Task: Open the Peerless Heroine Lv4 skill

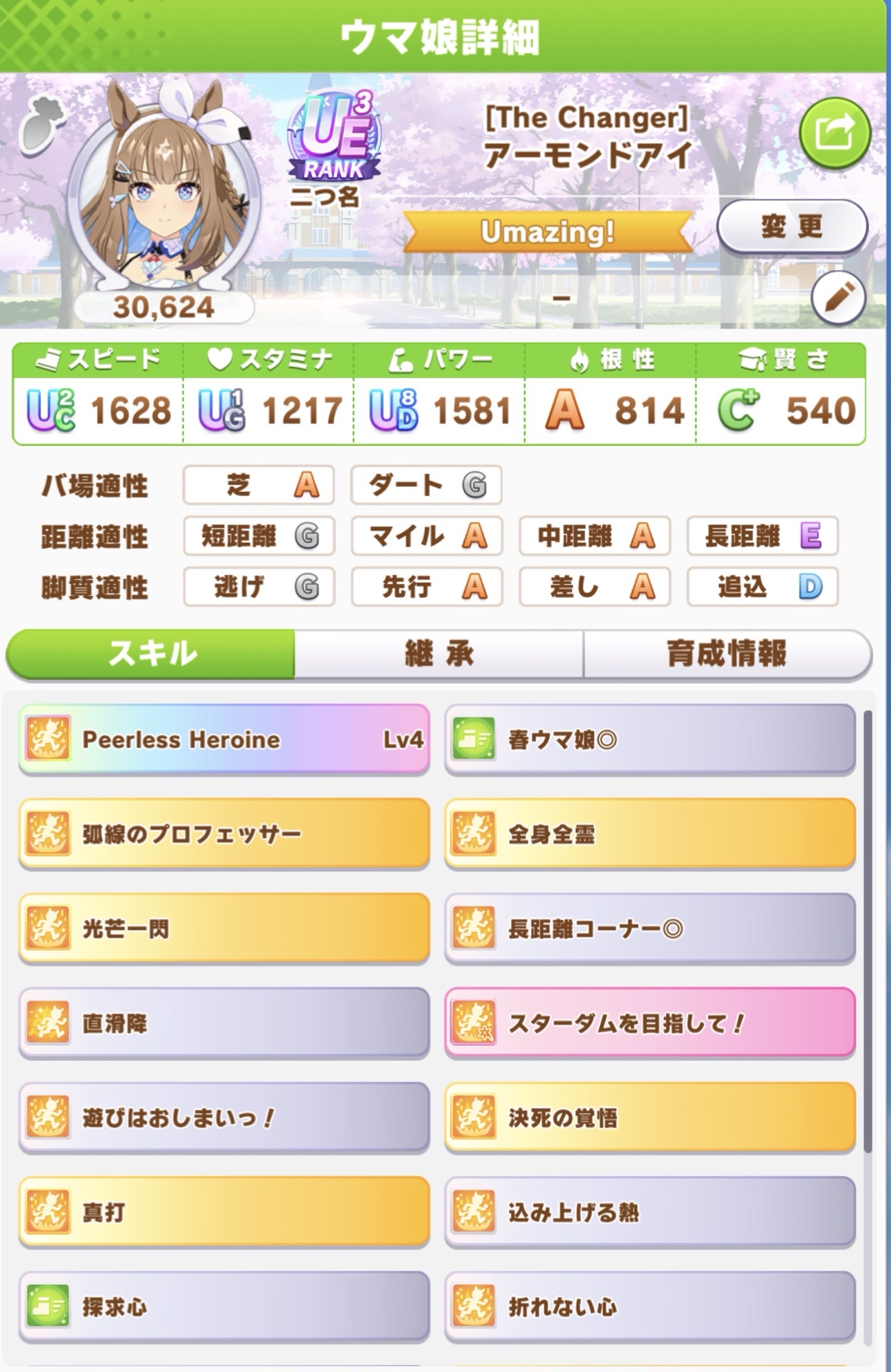Action: tap(224, 740)
